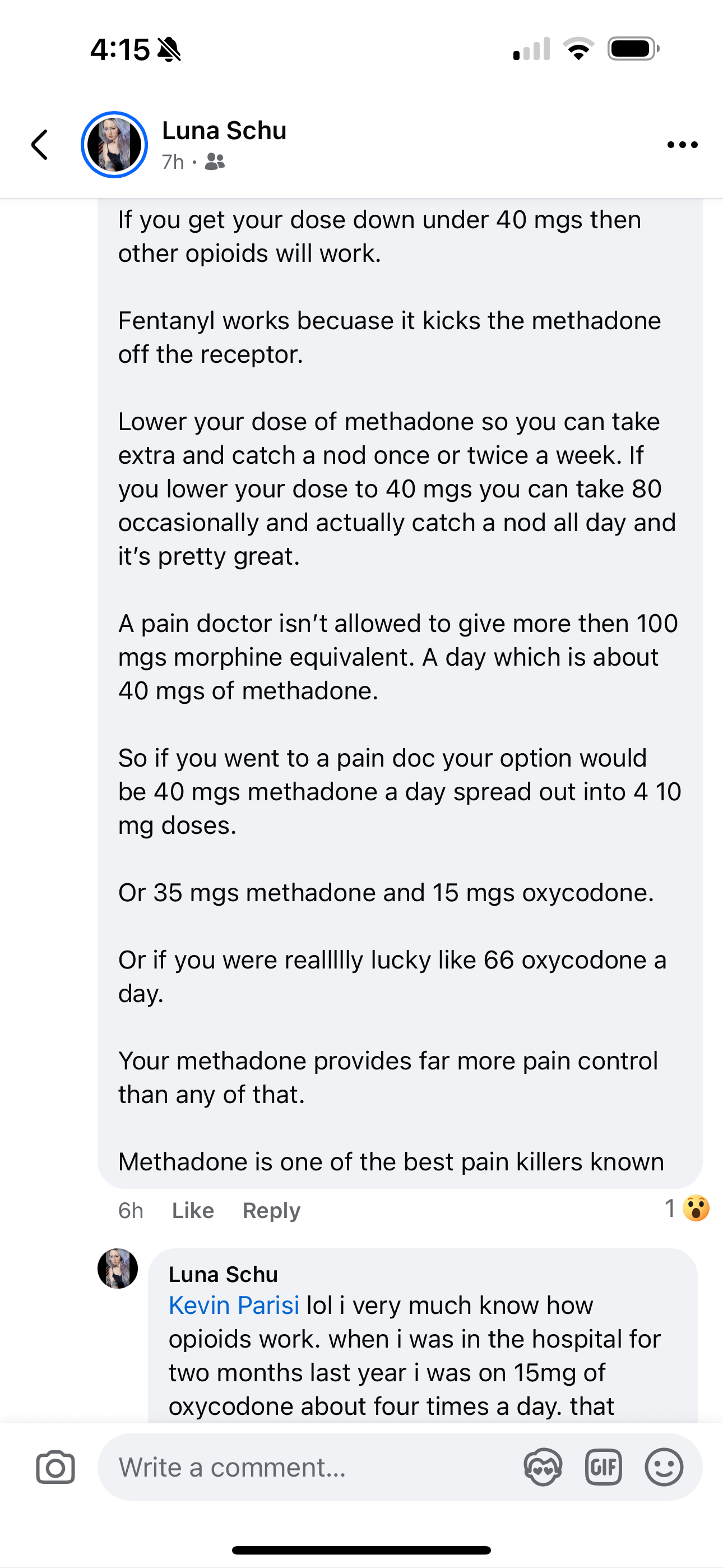
Task: Like the long methadone comment
Action: pos(193,1210)
